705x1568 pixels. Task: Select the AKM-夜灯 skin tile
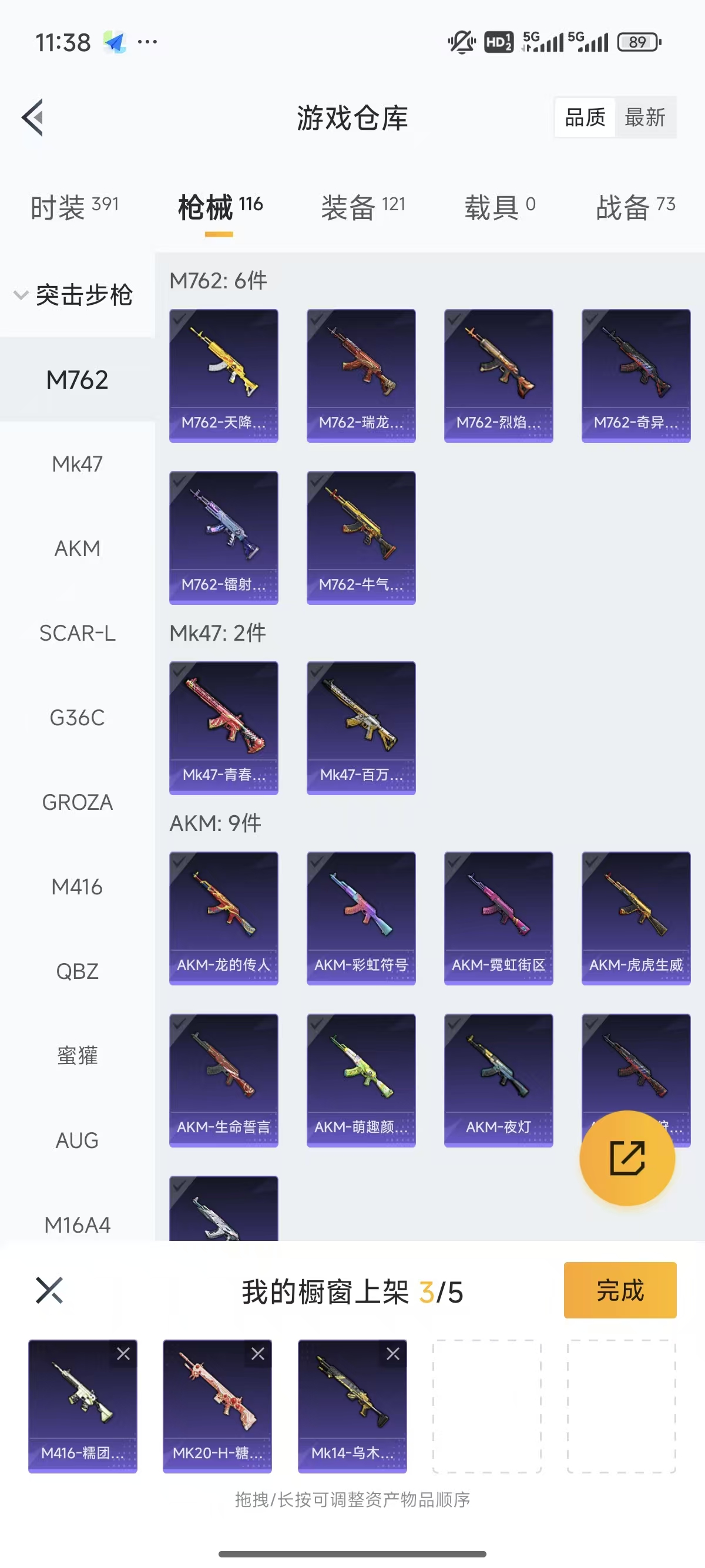[499, 1079]
